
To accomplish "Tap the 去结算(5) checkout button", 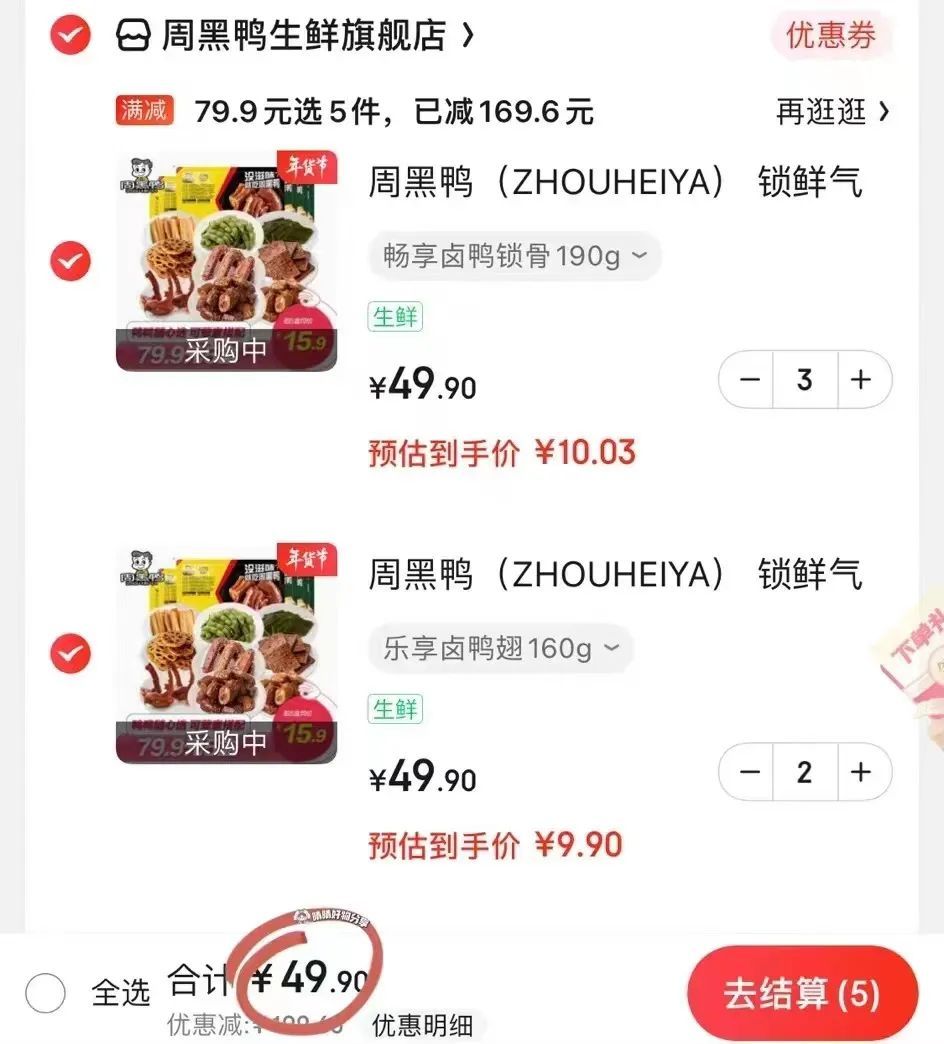I will pyautogui.click(x=803, y=992).
